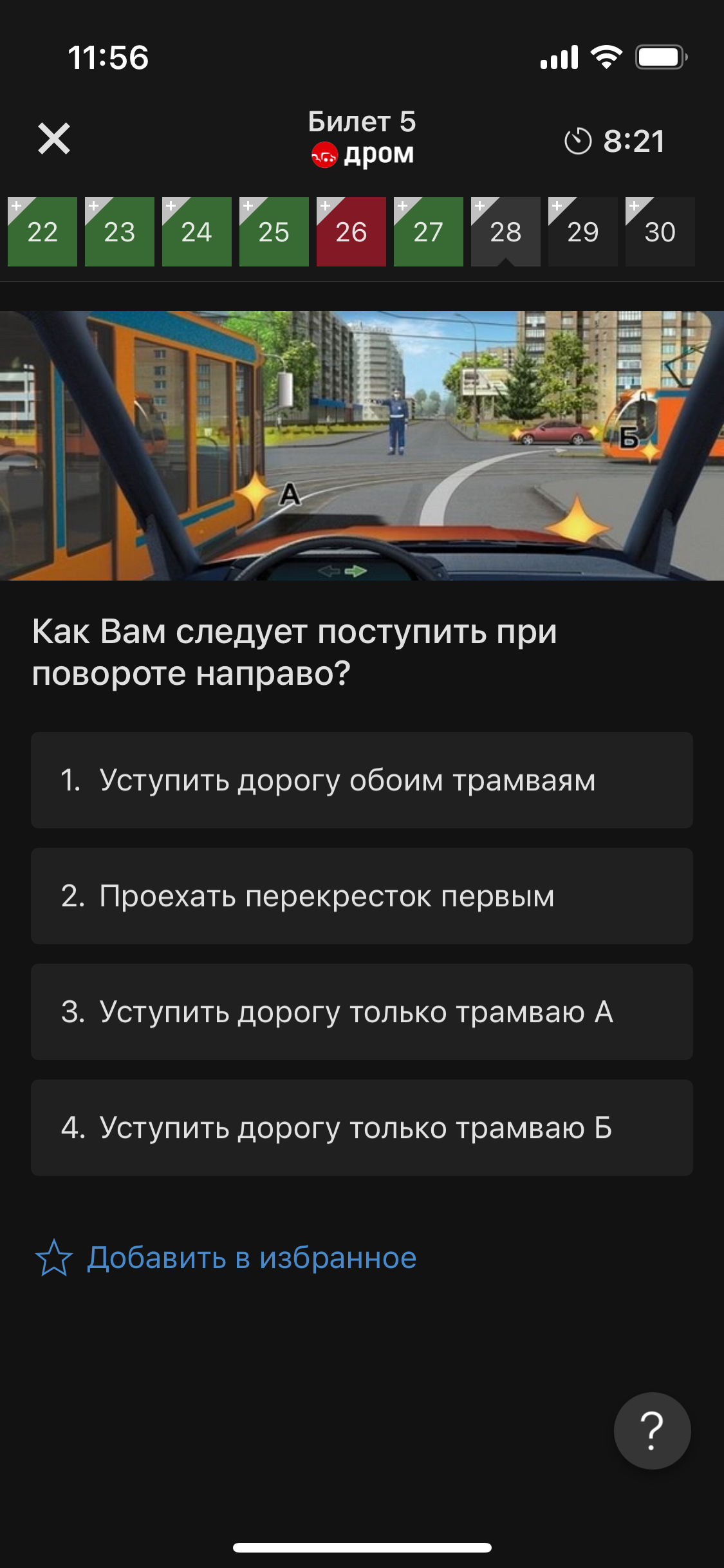This screenshot has width=724, height=1568.
Task: Select current question 28
Action: [x=506, y=232]
